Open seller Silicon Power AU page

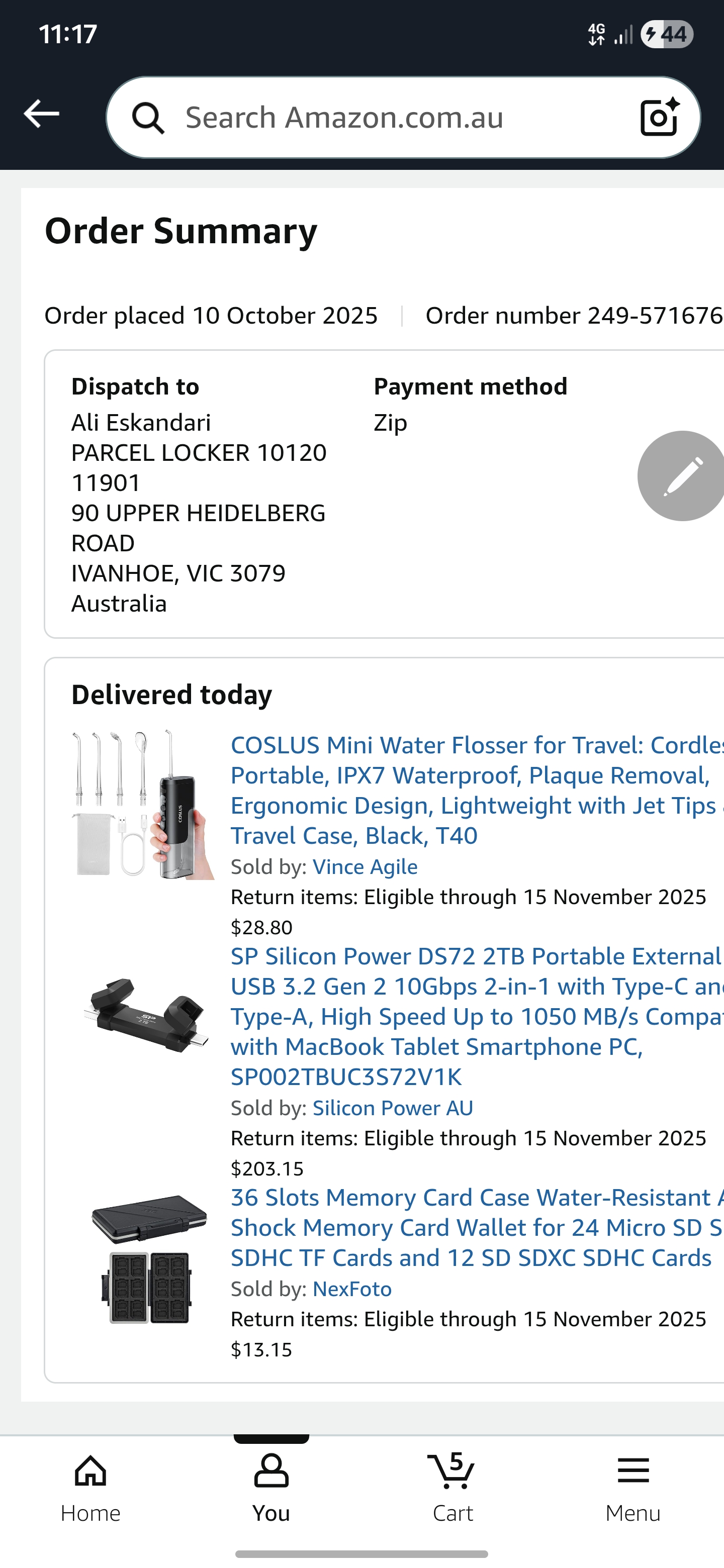point(393,1108)
